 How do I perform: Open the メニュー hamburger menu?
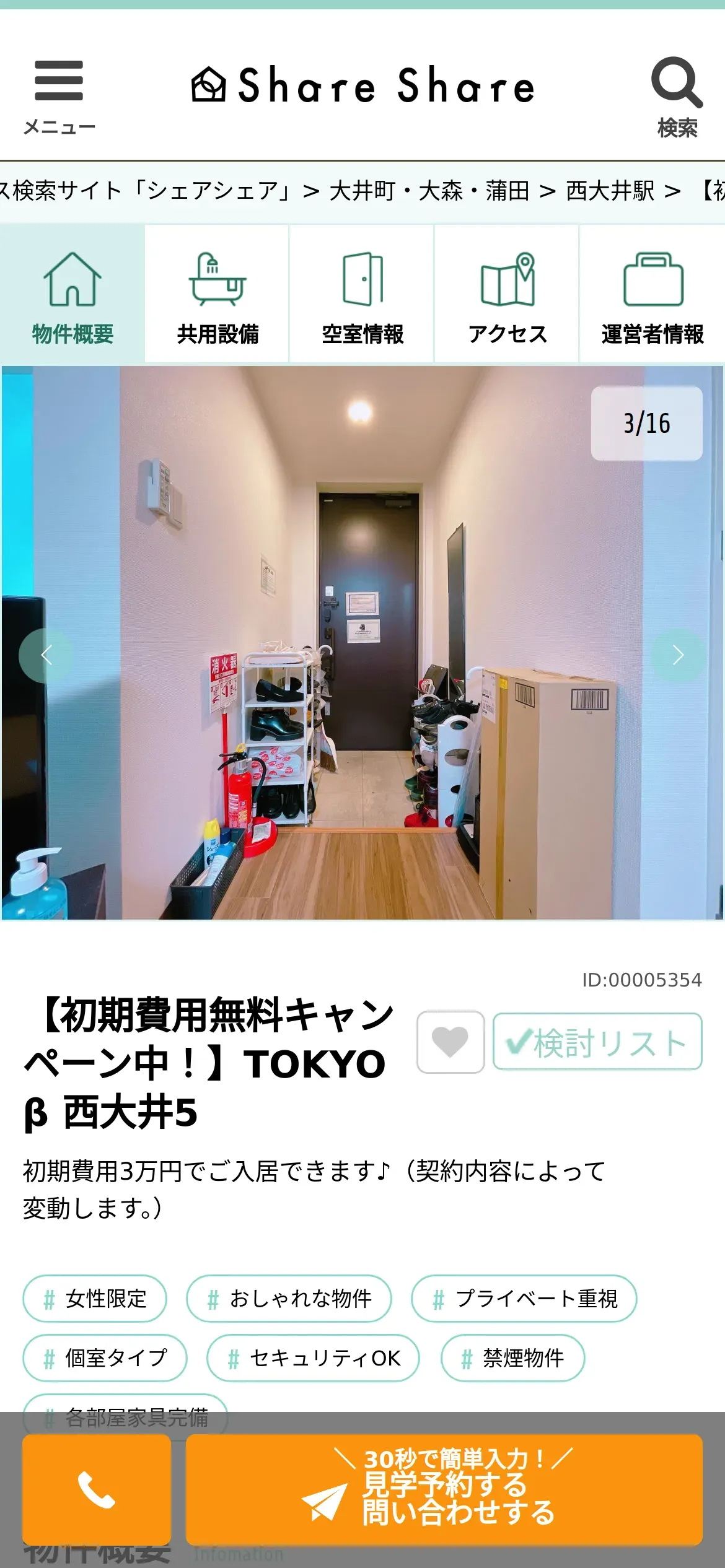click(x=59, y=97)
